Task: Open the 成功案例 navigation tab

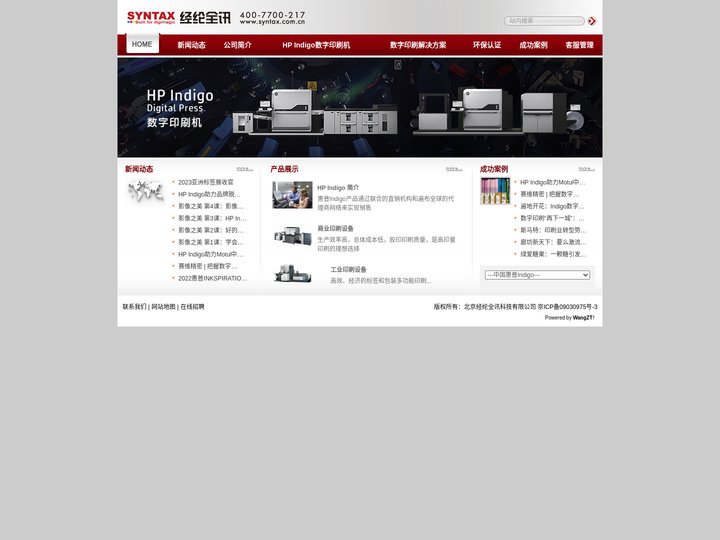Action: [x=533, y=45]
